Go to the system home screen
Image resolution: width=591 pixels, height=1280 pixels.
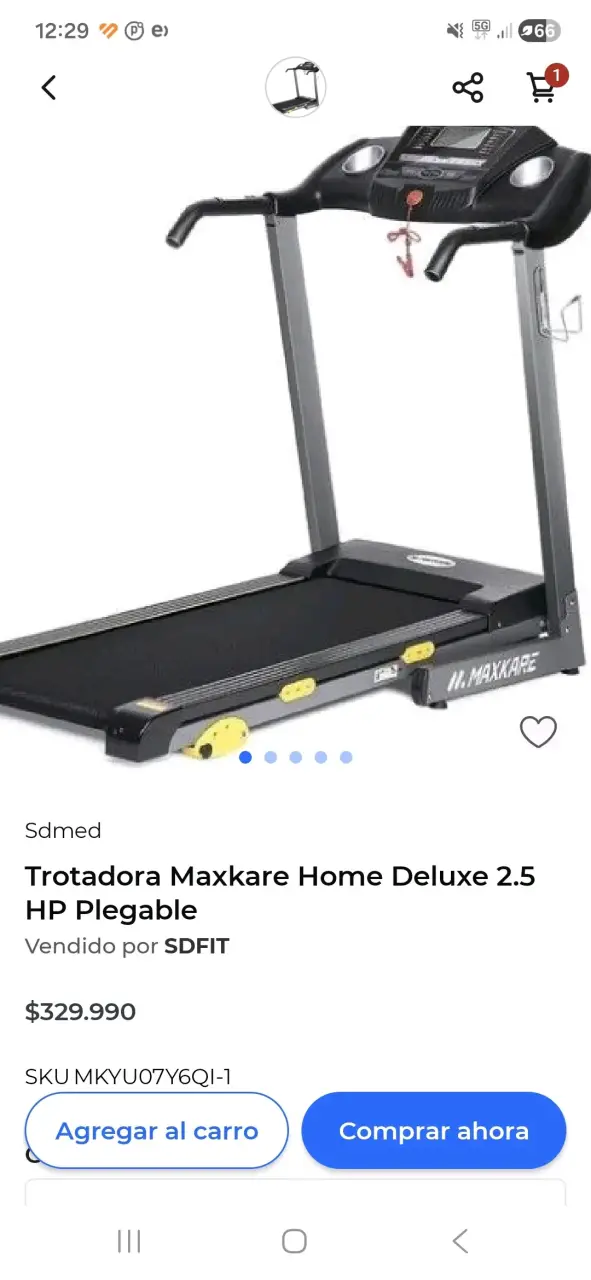[294, 1242]
